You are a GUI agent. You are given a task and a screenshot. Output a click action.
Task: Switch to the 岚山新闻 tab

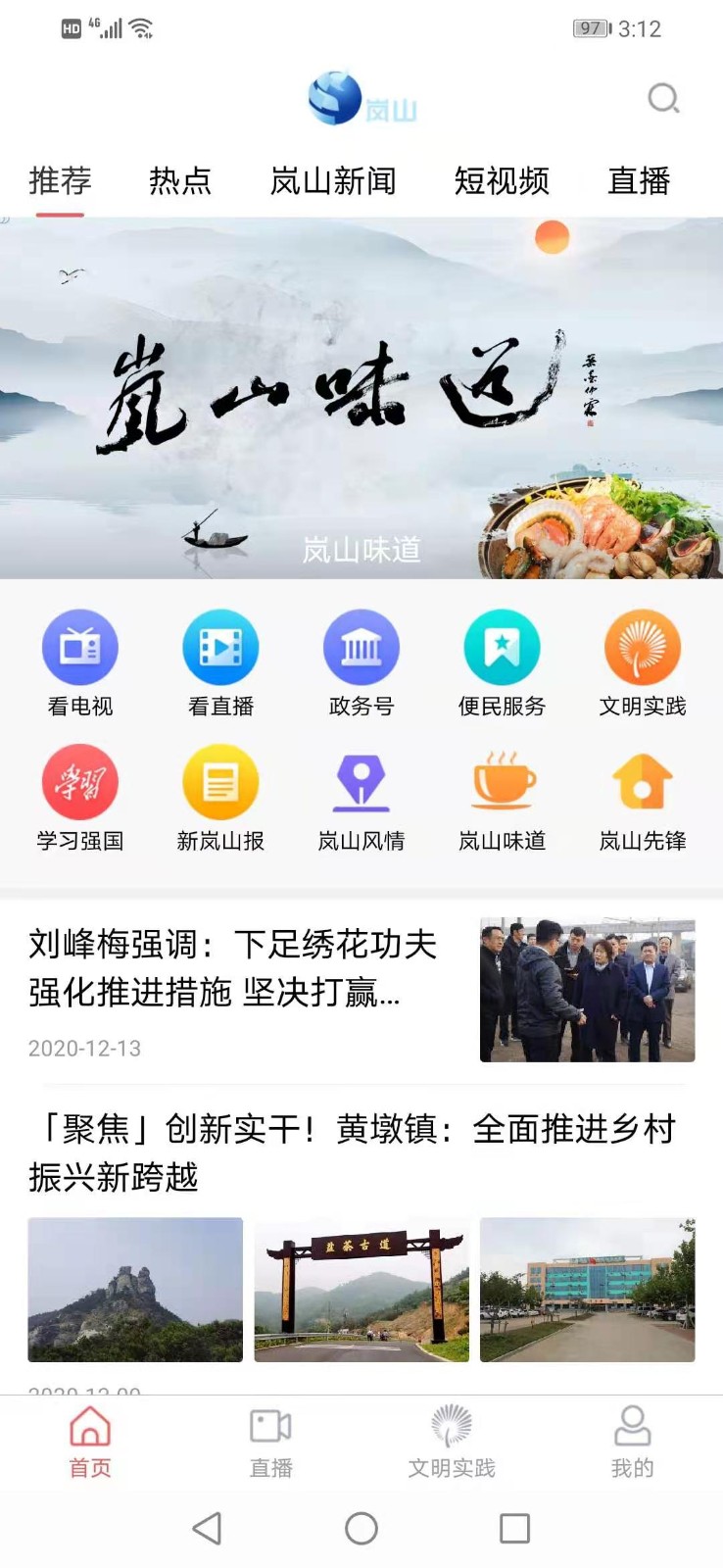(x=333, y=181)
